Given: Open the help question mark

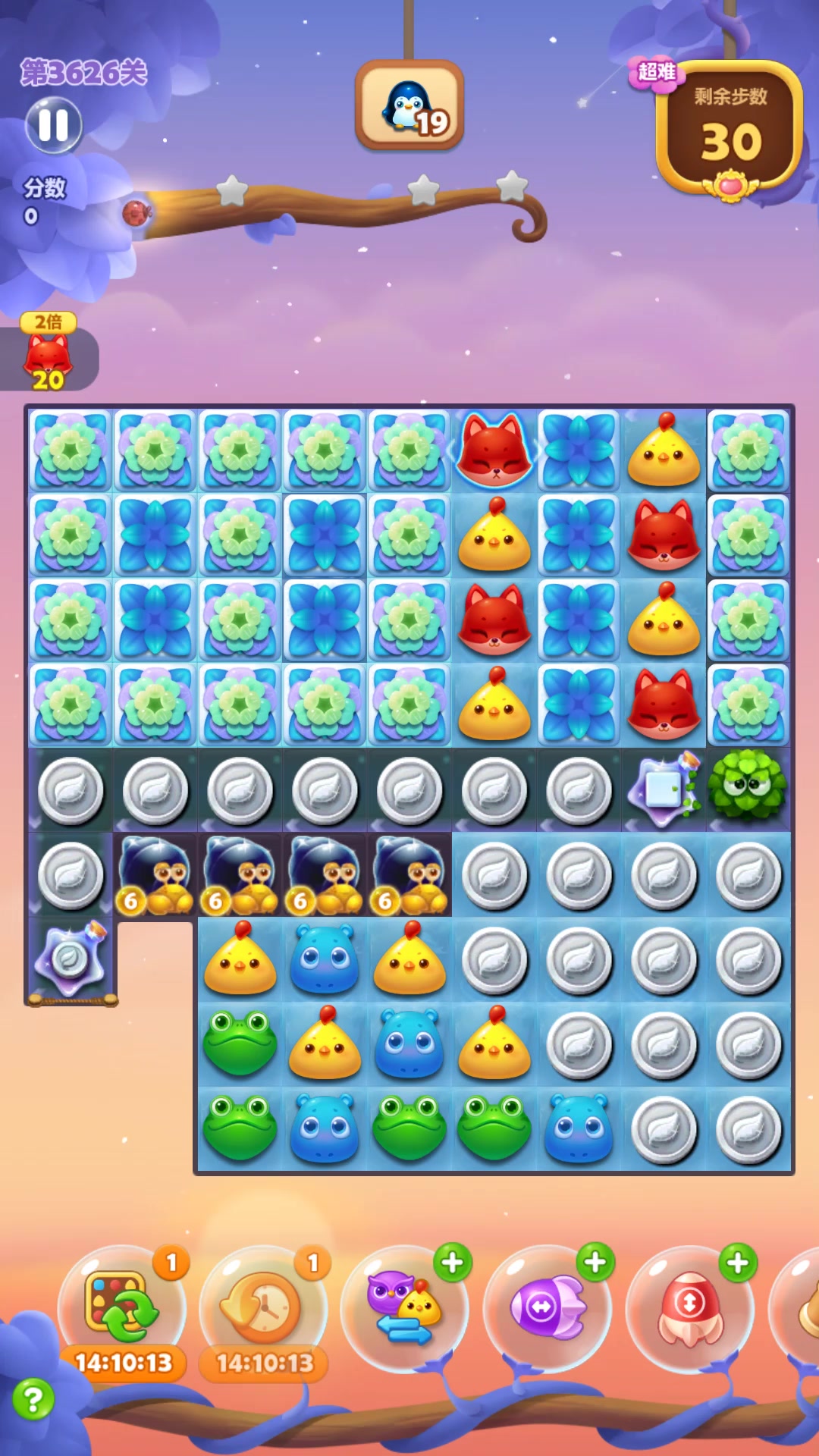Looking at the screenshot, I should [33, 1398].
